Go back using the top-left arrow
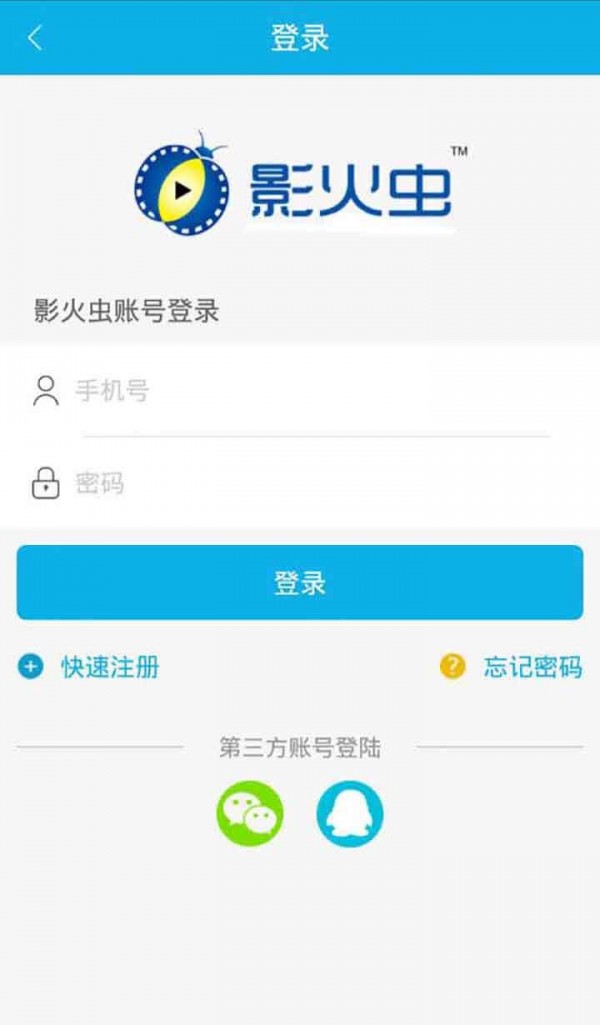Screen dimensions: 600x1025 (x=35, y=38)
